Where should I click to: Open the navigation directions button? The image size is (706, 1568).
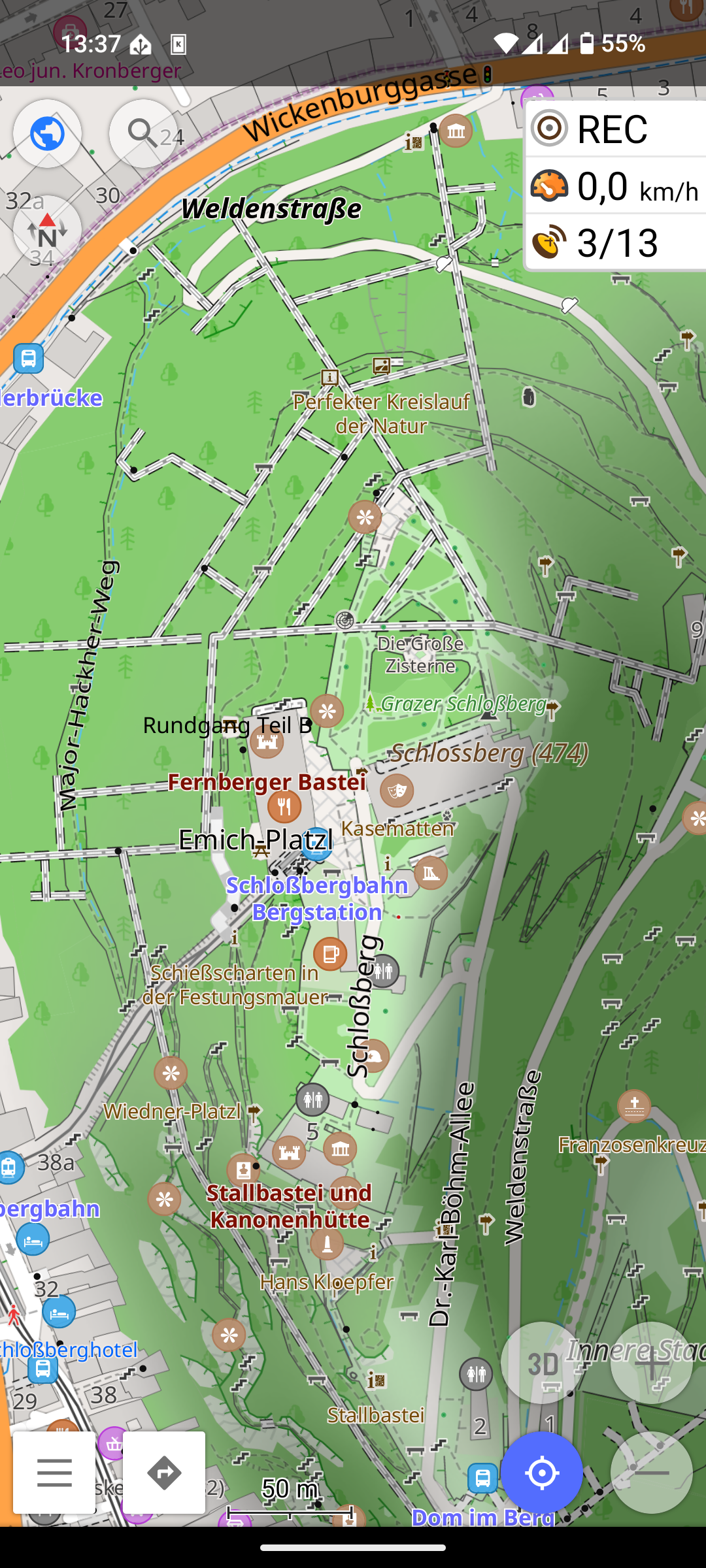[x=164, y=1473]
